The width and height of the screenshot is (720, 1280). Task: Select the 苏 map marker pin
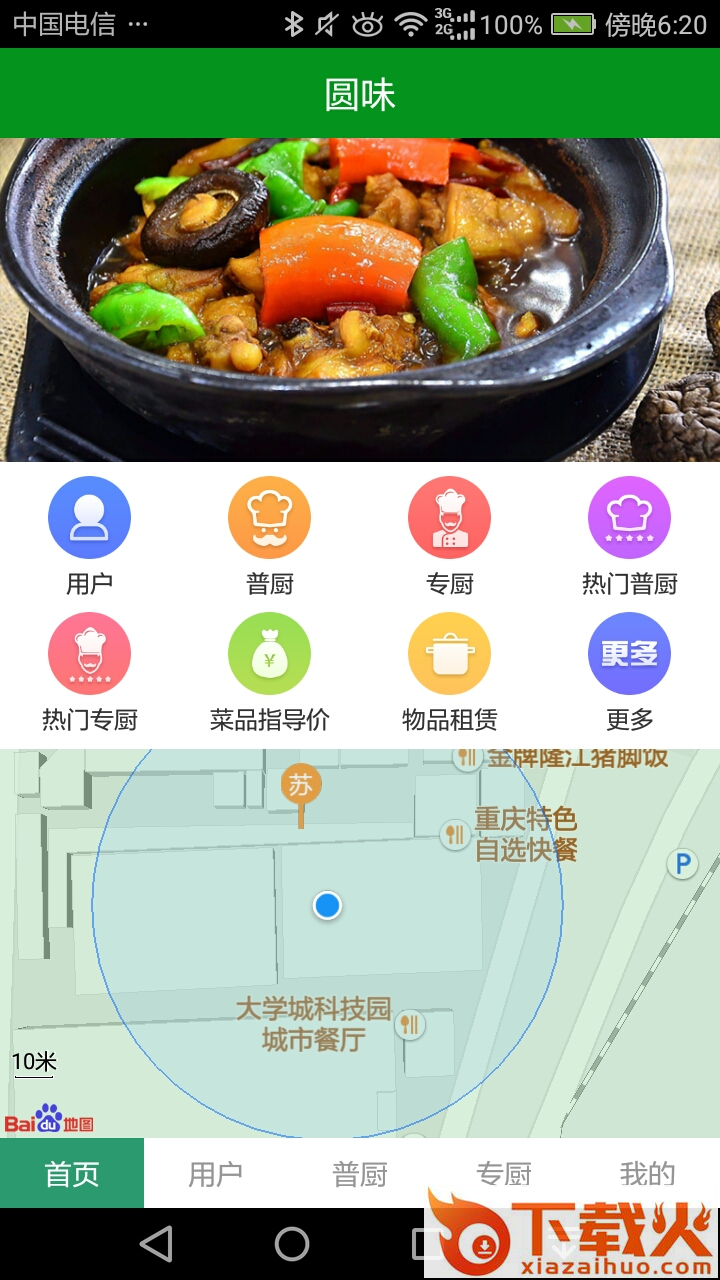(300, 783)
